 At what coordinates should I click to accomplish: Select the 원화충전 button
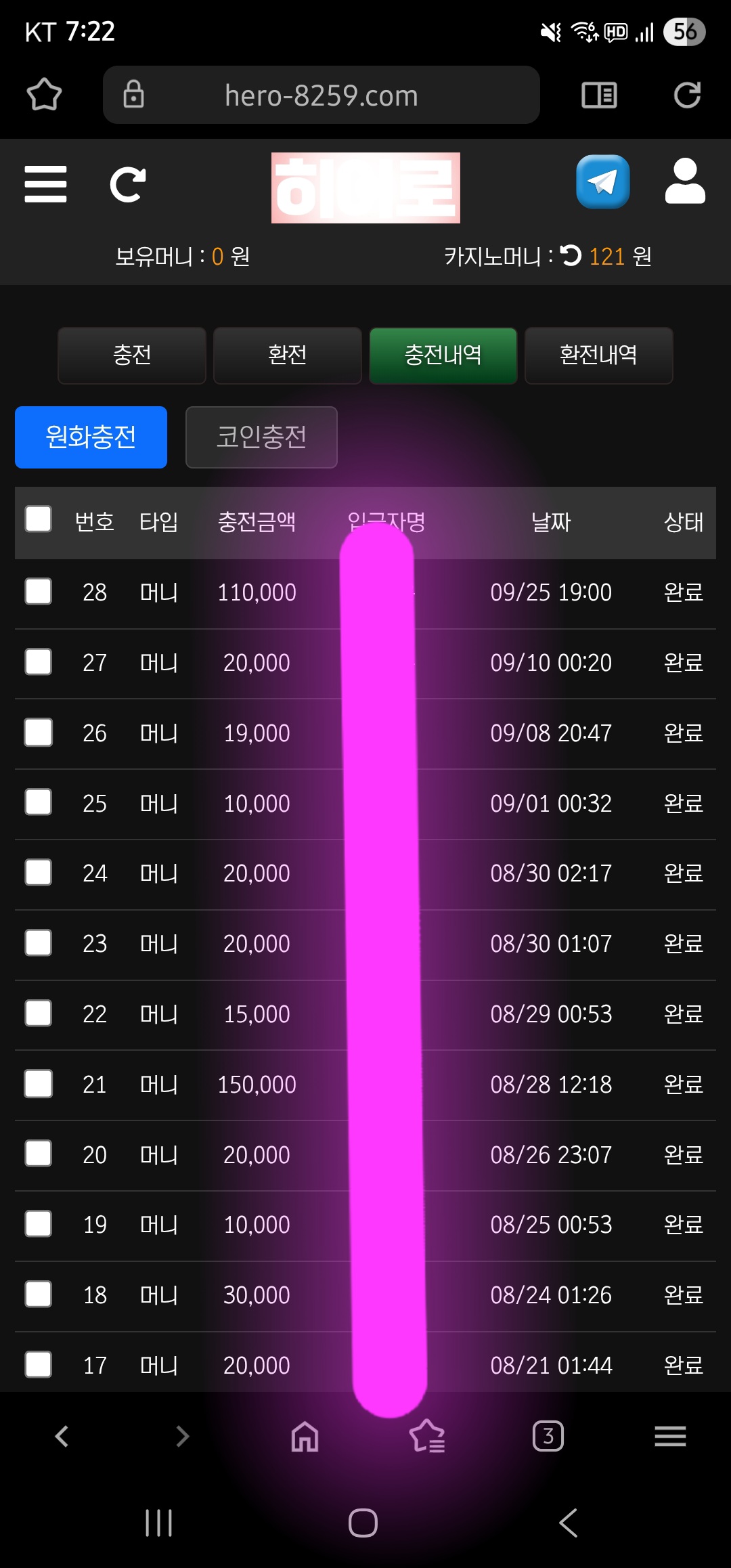(91, 437)
